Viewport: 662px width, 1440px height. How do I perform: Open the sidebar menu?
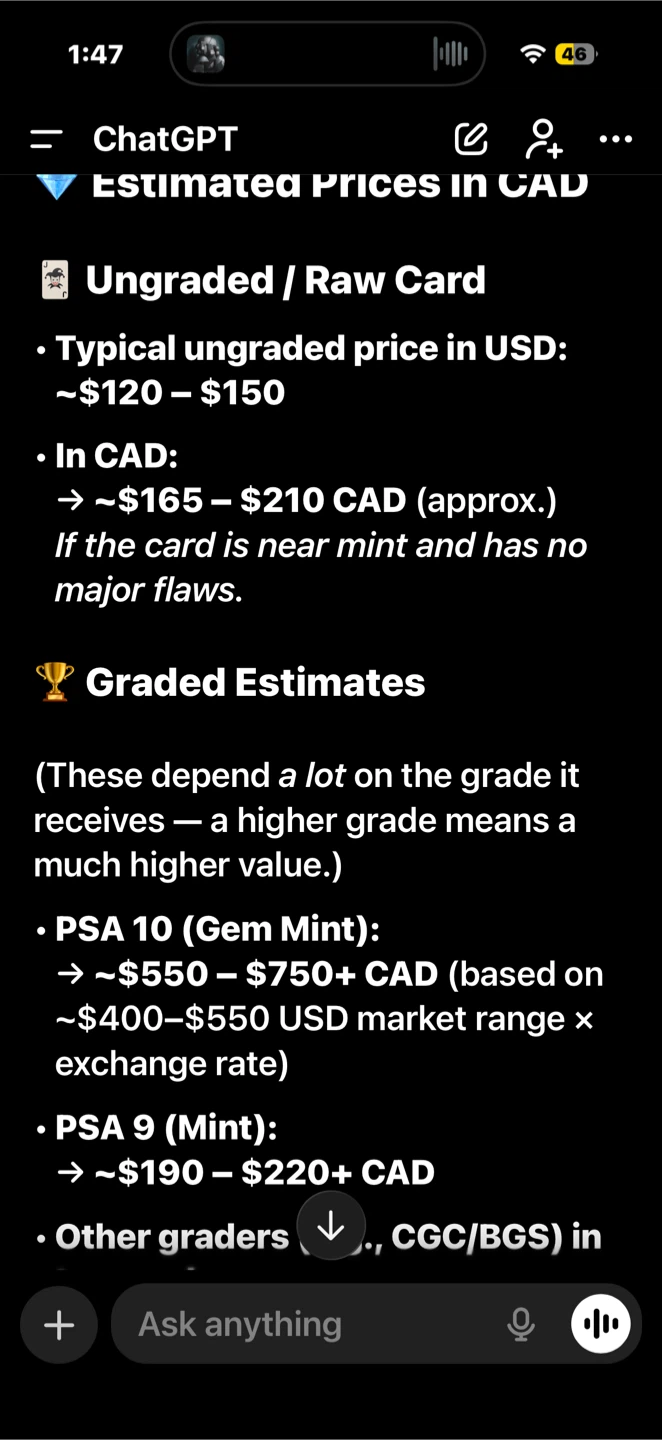(x=47, y=140)
